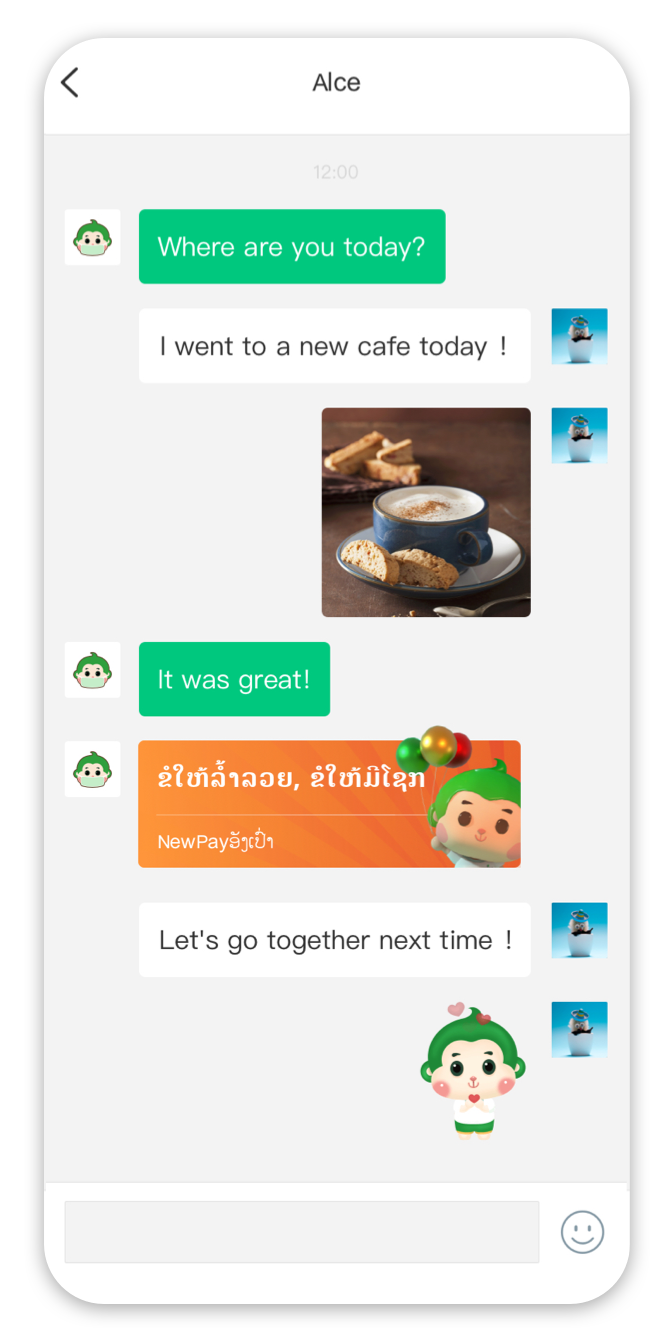Tap avatar beside "I went to a new cafe"

click(x=579, y=337)
